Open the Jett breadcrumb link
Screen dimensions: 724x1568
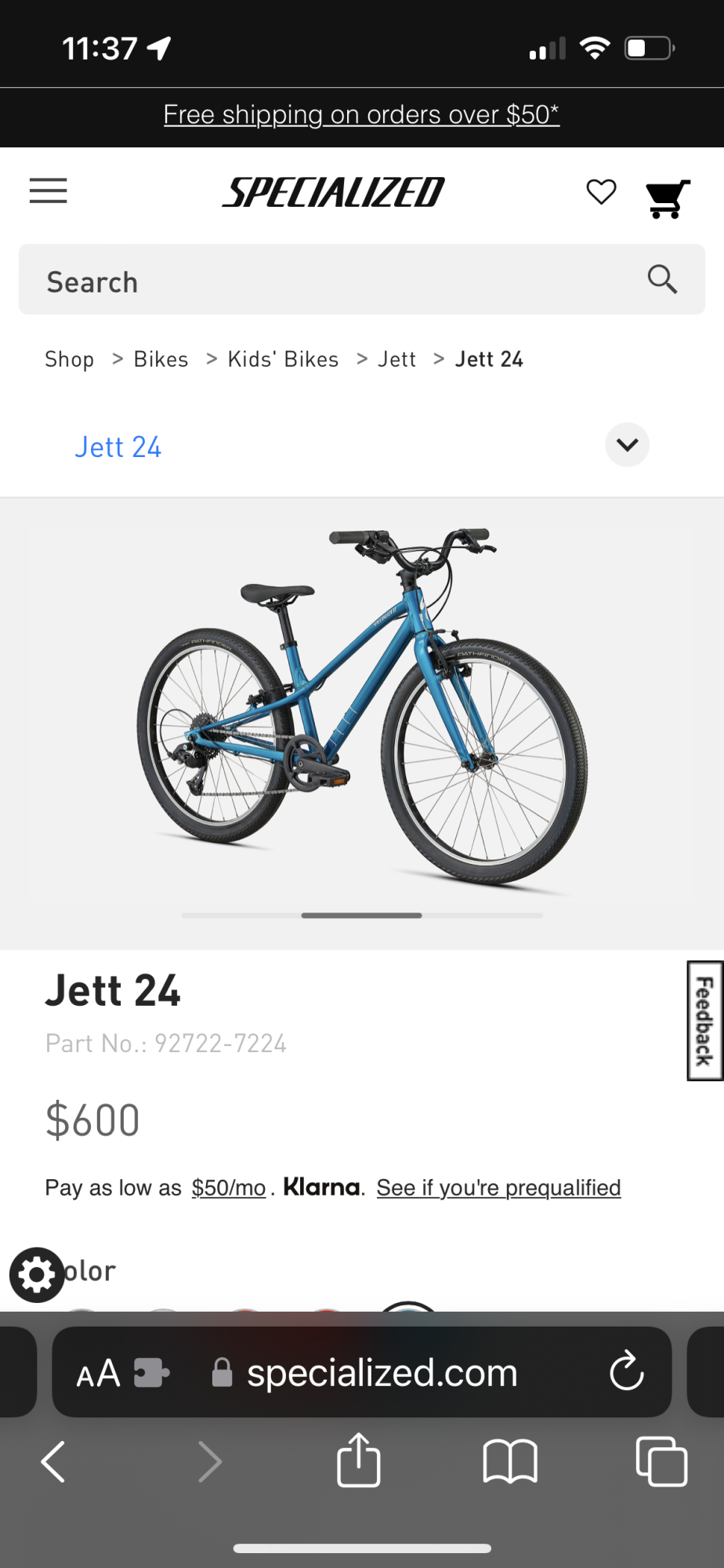[397, 360]
